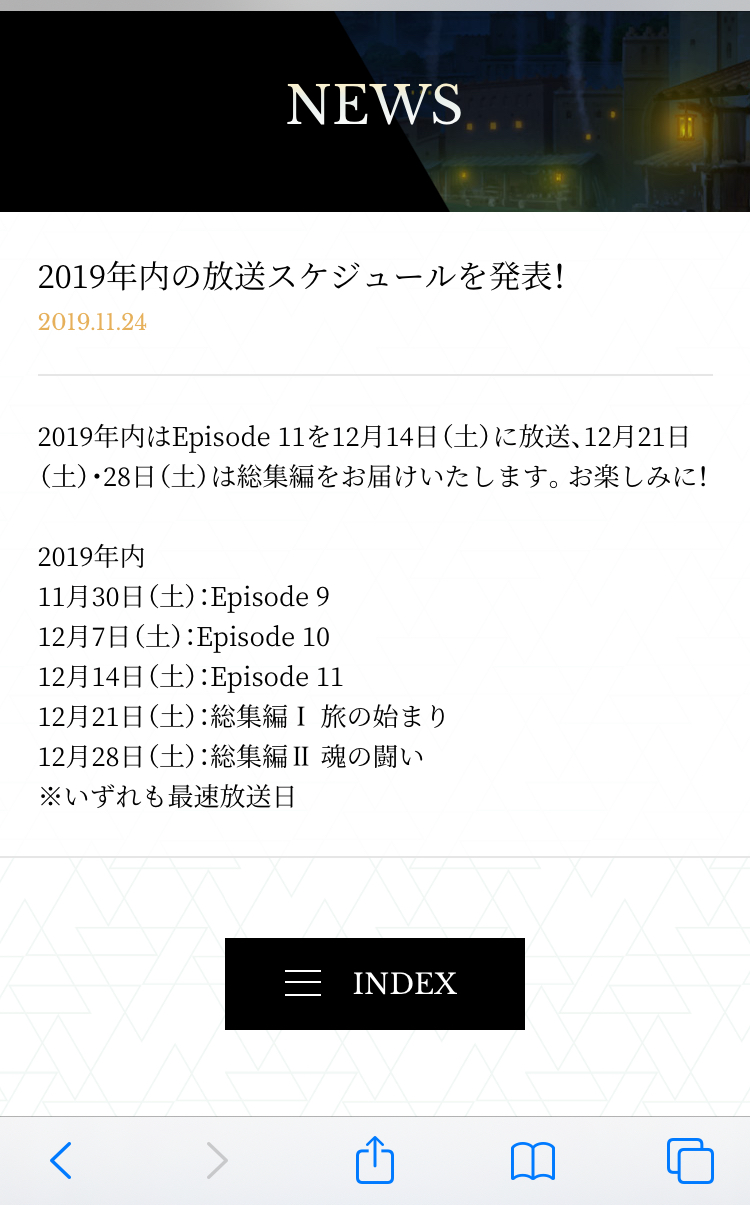Open the news INDEX button
750x1205 pixels.
click(x=374, y=983)
